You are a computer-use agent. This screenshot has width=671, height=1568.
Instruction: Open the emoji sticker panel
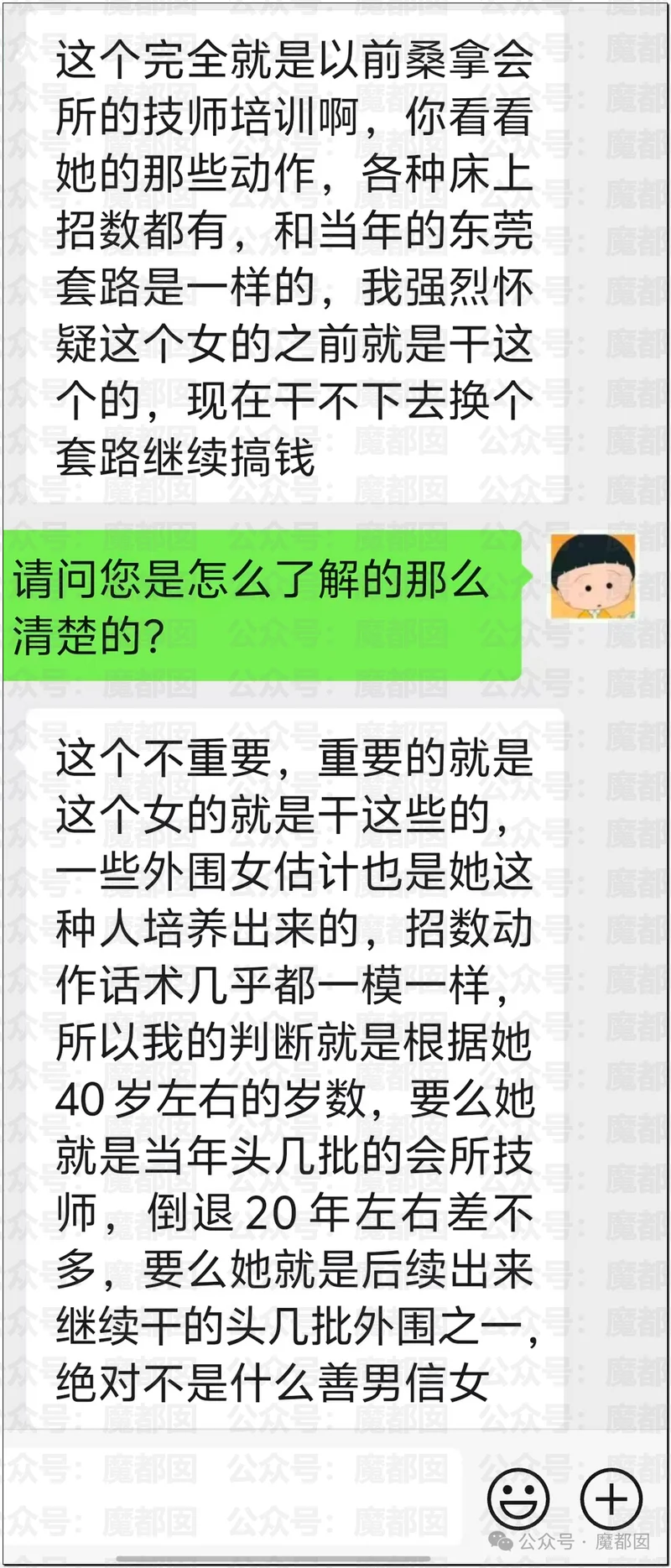(518, 1498)
